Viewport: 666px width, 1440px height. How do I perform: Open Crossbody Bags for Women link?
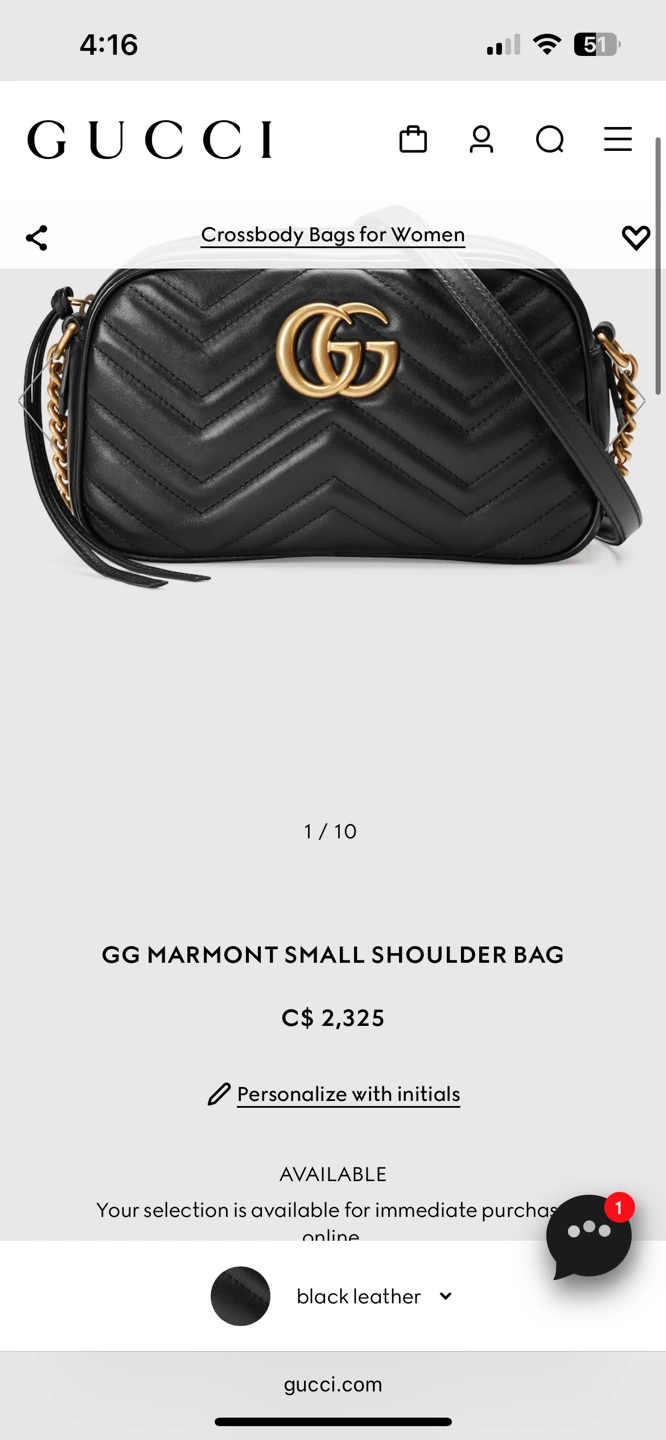click(x=333, y=235)
